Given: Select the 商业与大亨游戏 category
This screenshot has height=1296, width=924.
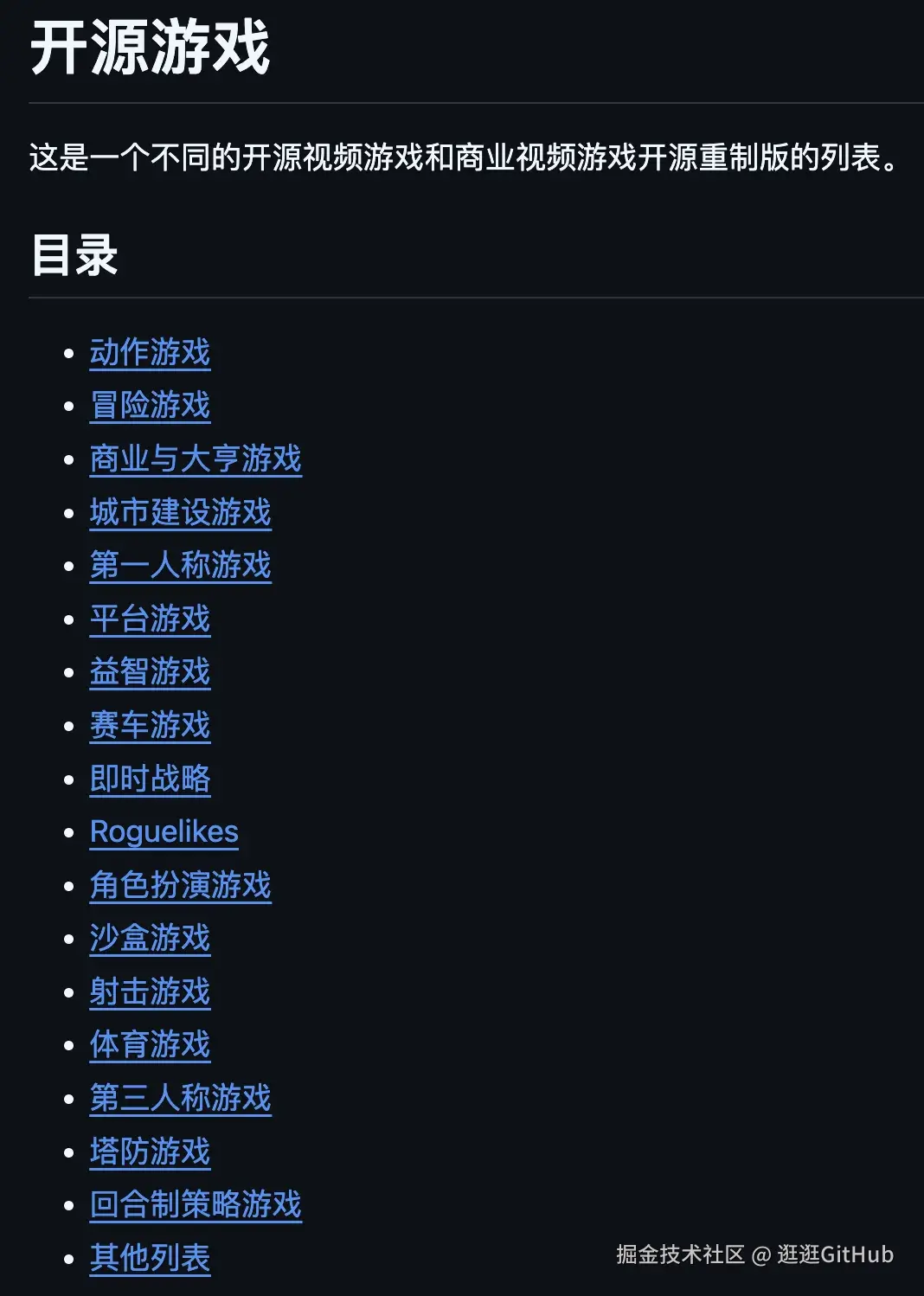Looking at the screenshot, I should coord(196,459).
